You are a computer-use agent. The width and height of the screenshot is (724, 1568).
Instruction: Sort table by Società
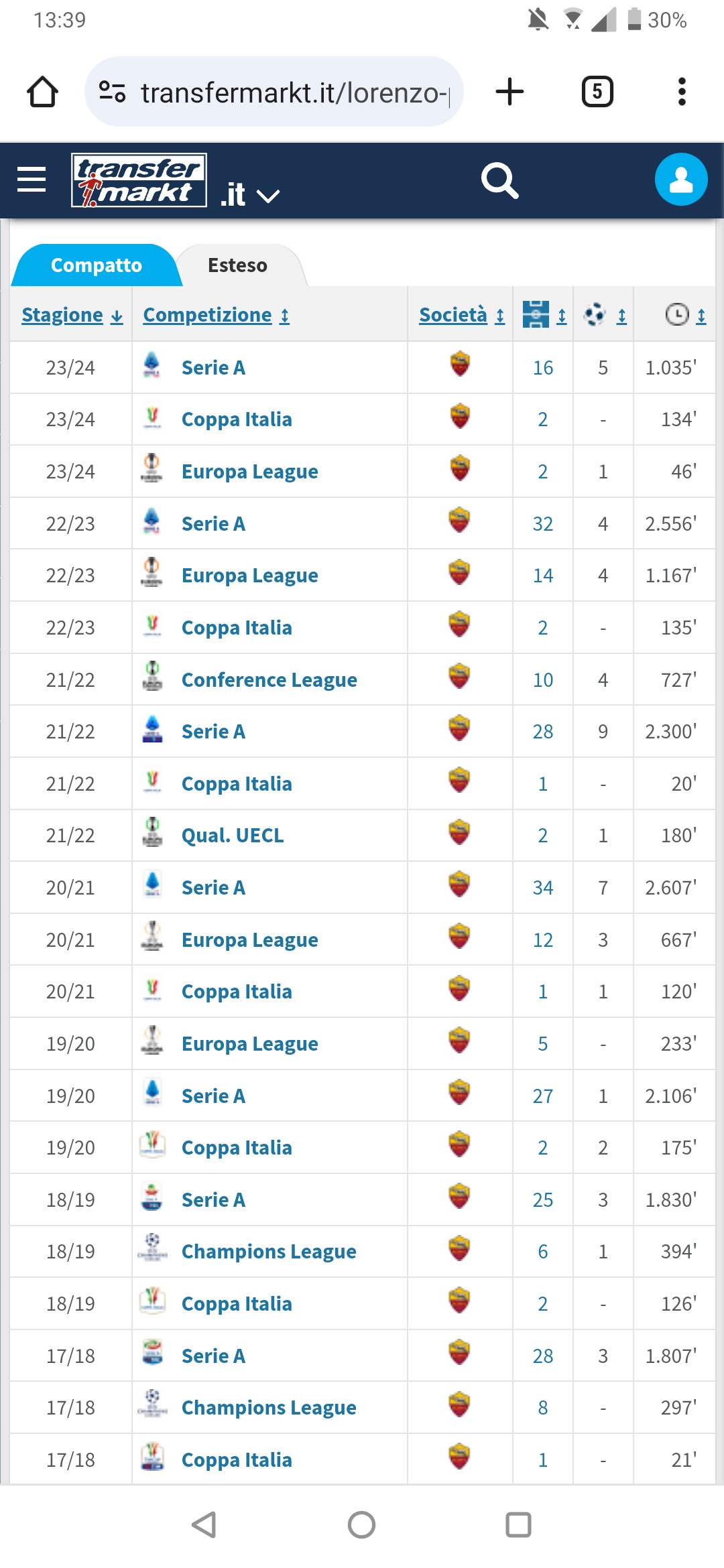(x=462, y=315)
